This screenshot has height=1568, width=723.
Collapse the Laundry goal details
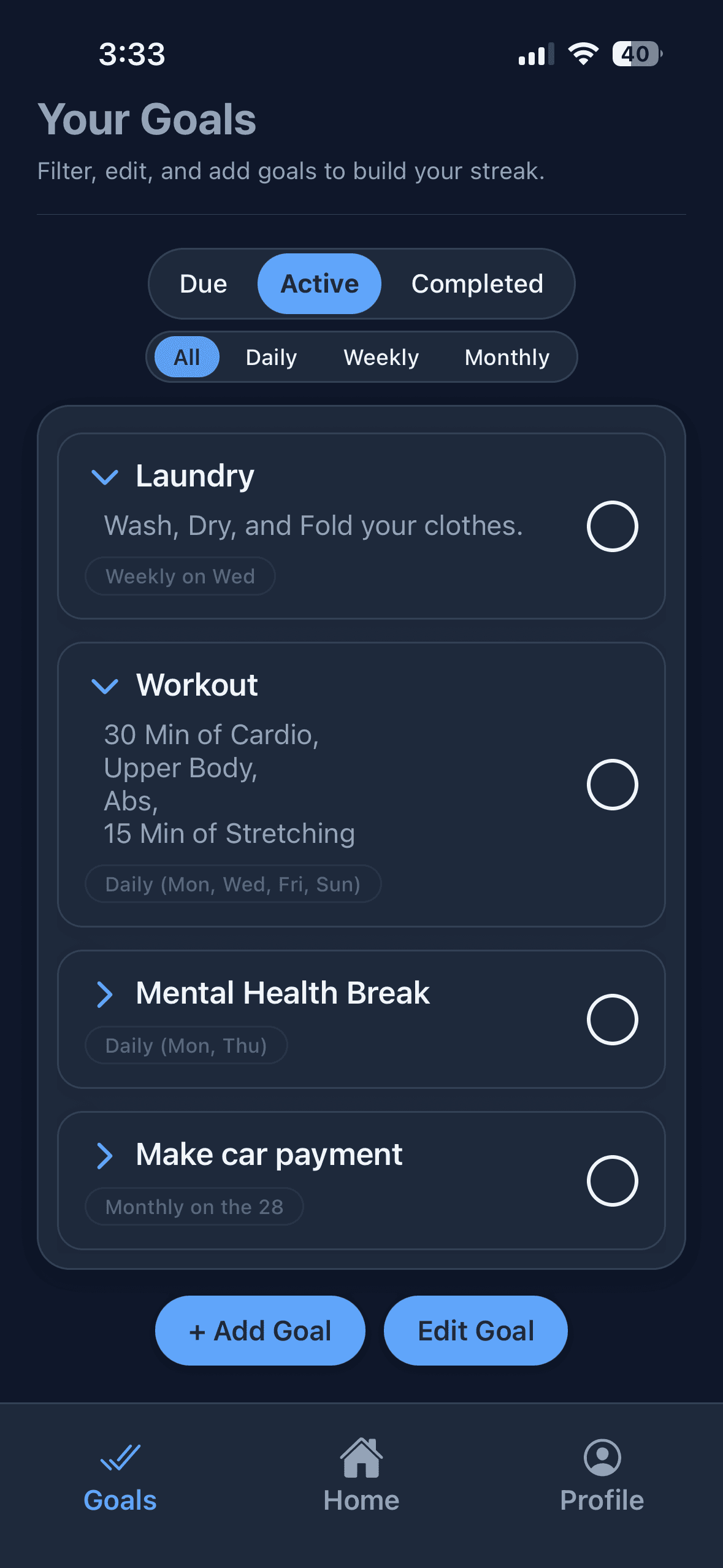coord(104,477)
